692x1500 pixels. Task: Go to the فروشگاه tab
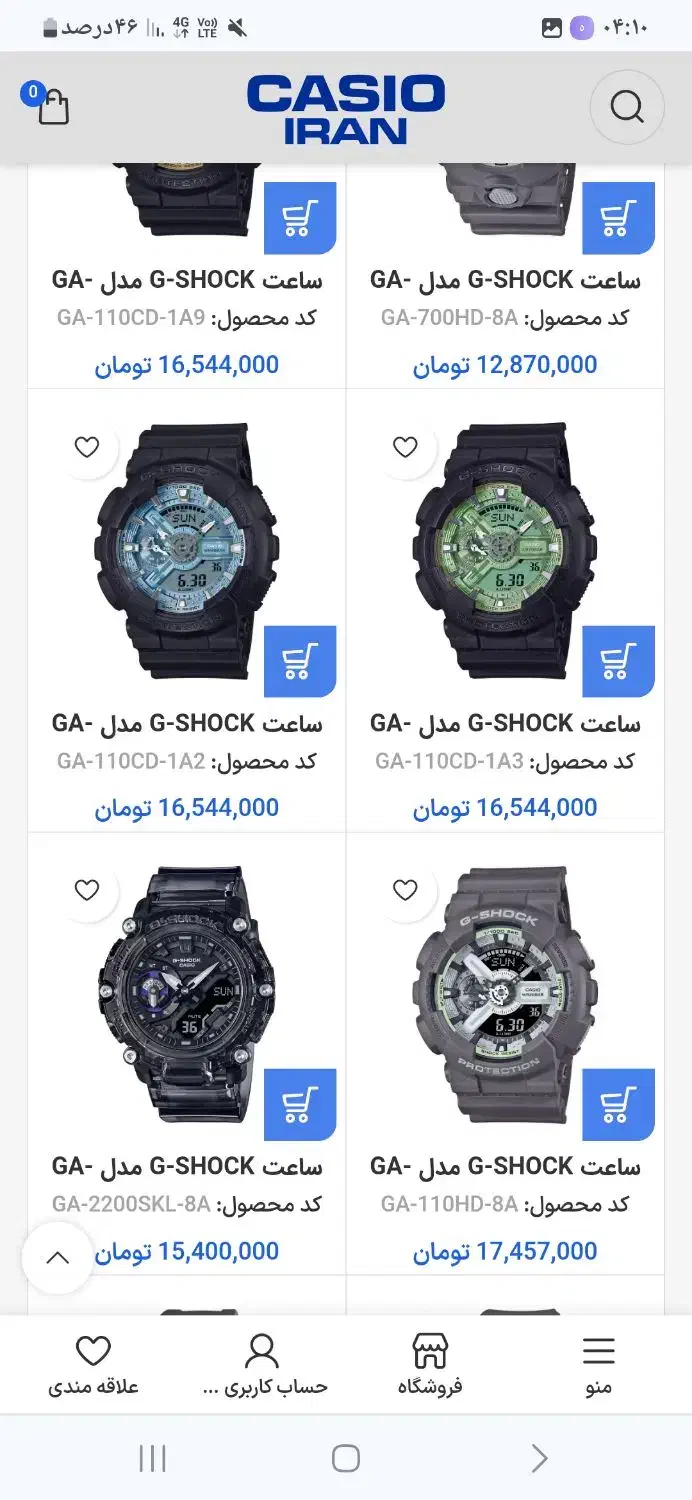pos(430,1365)
